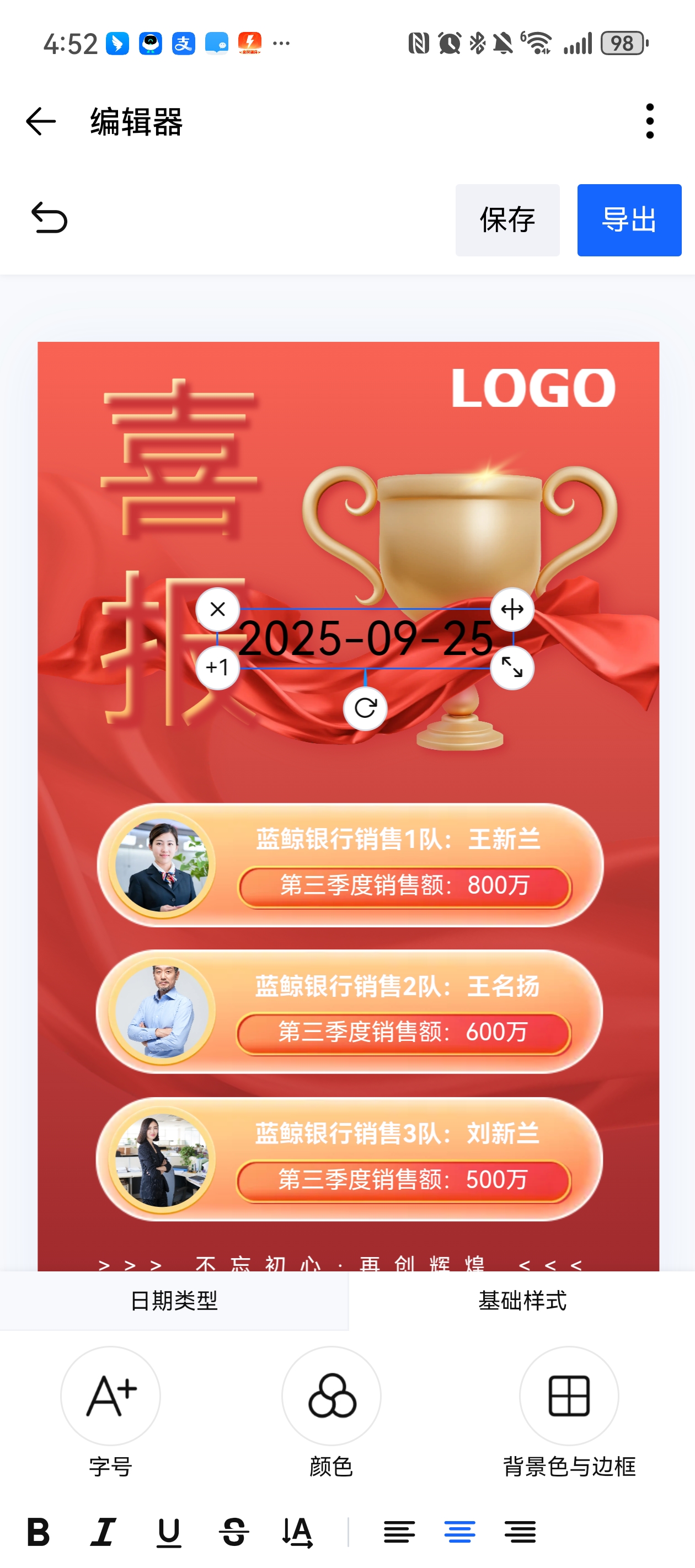Underline the selected text
Image resolution: width=695 pixels, height=1568 pixels.
169,1532
